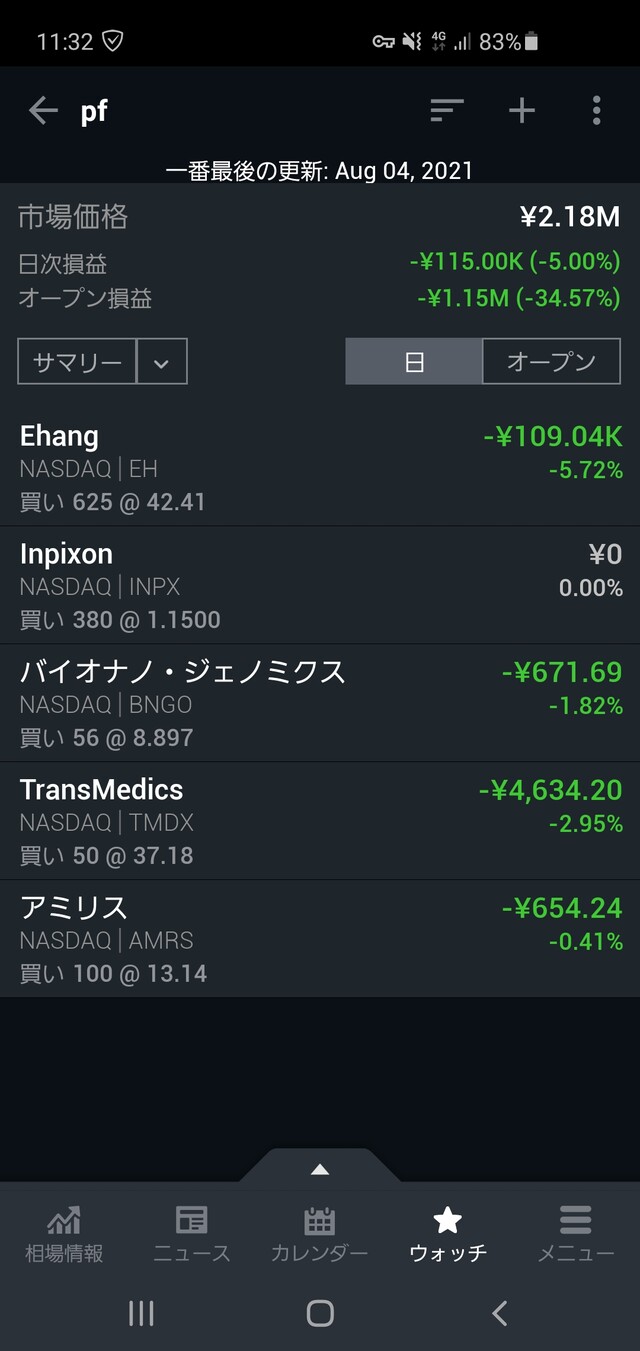Viewport: 640px width, 1351px height.
Task: Open the Ehang holding
Action: click(x=320, y=468)
